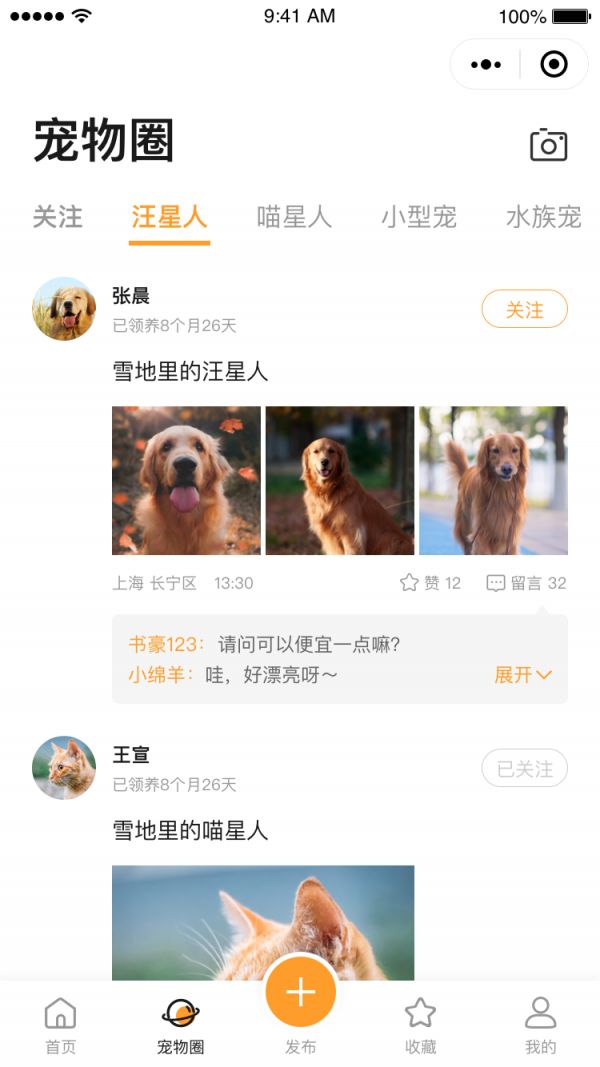This screenshot has width=600, height=1067.
Task: Follow 张晨 with the 关注 button
Action: coord(524,310)
